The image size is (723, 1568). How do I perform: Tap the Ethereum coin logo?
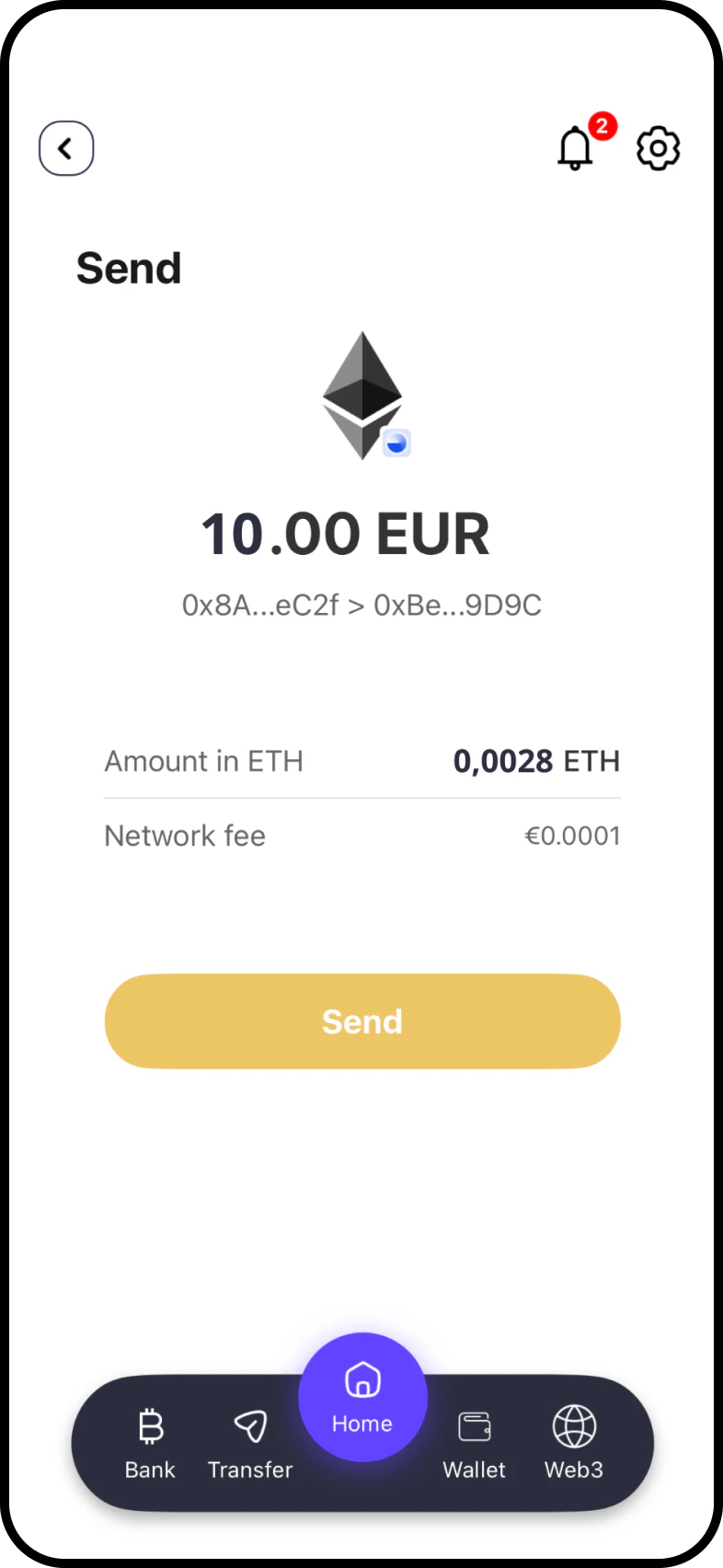(x=362, y=391)
